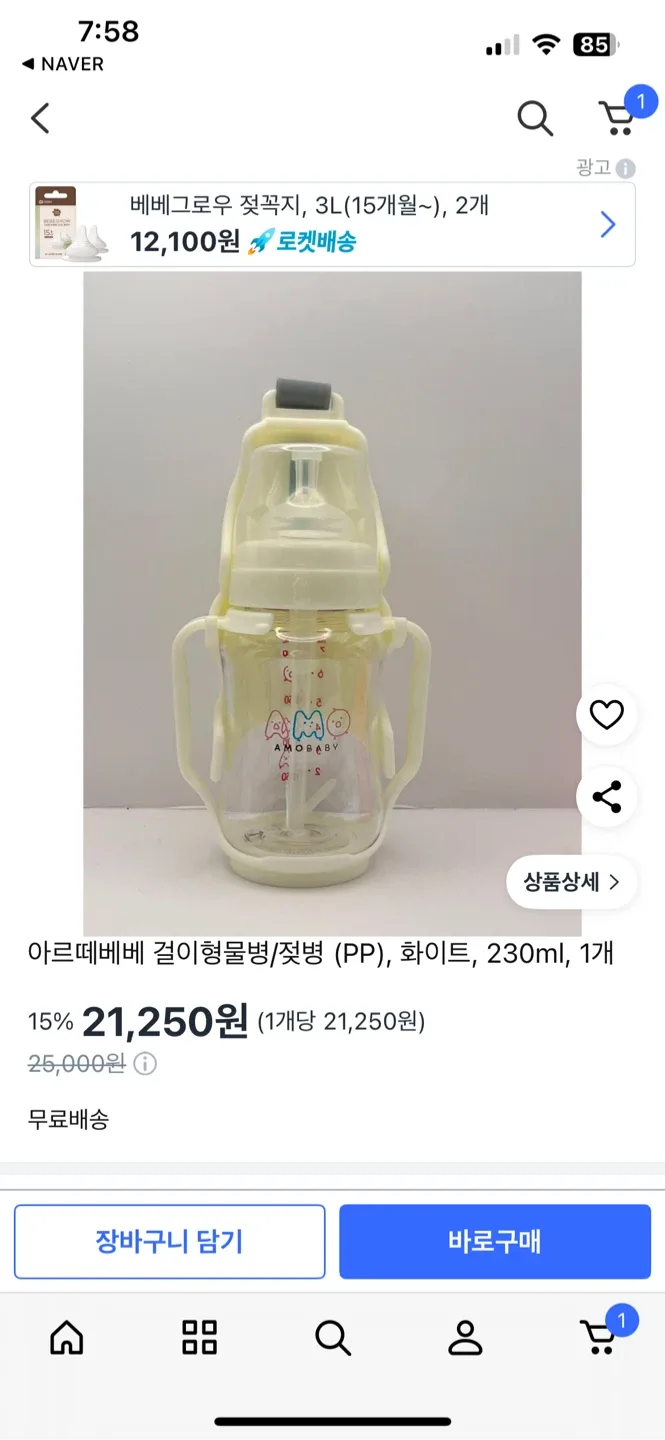The image size is (665, 1440).
Task: Return to NAVER app via status bar link
Action: (x=63, y=64)
